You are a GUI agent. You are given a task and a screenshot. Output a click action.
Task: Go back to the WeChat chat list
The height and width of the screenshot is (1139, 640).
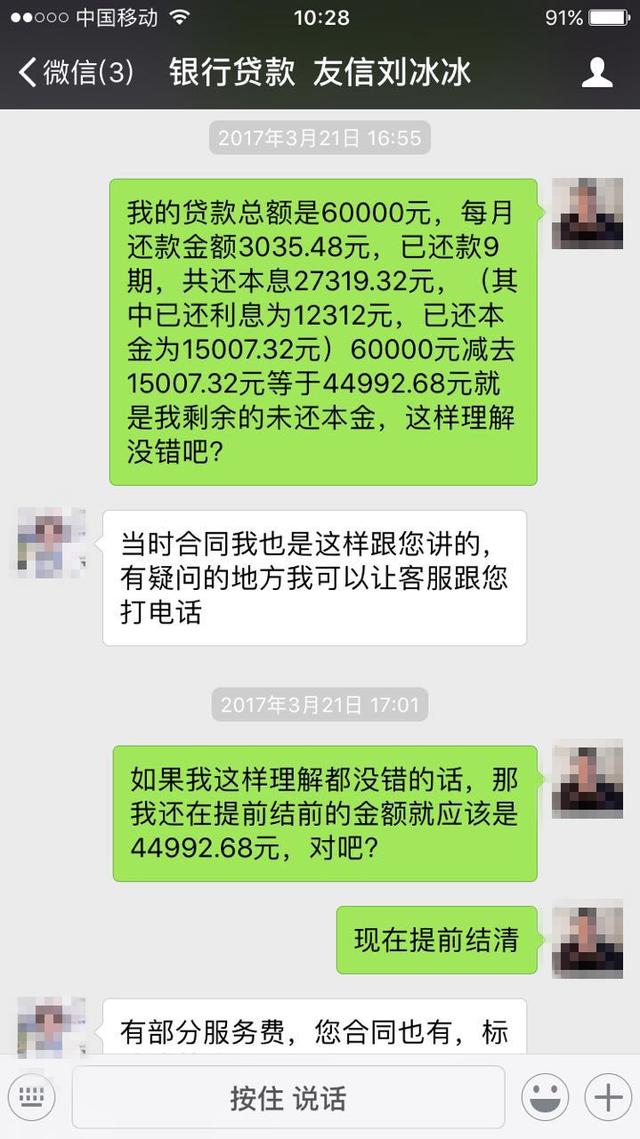click(75, 72)
